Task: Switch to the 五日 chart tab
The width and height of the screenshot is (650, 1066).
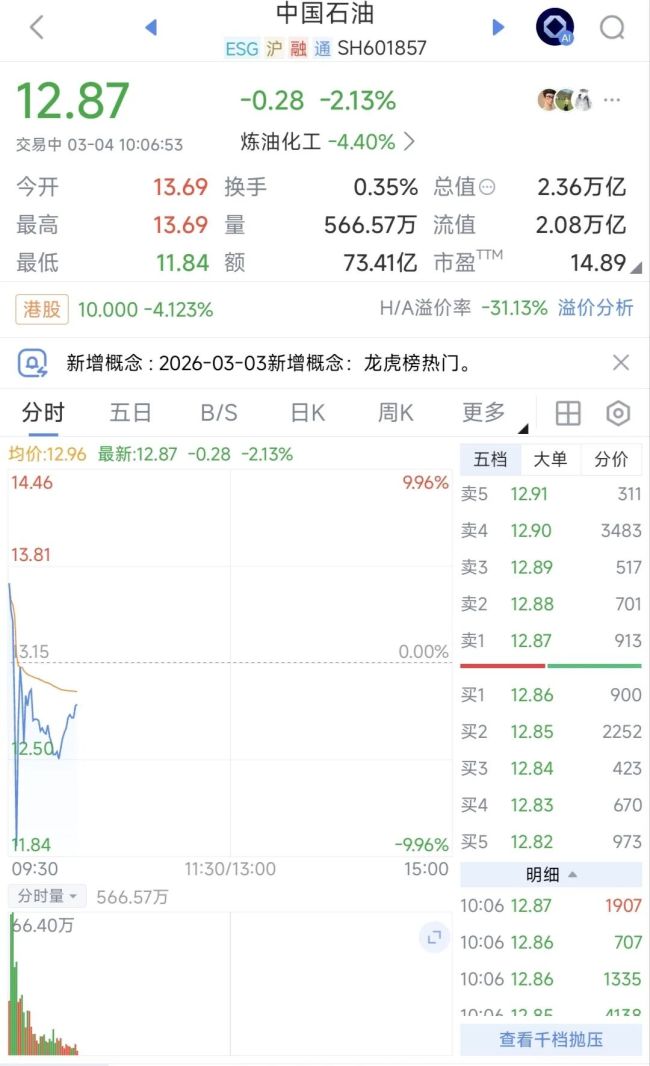Action: pyautogui.click(x=131, y=413)
